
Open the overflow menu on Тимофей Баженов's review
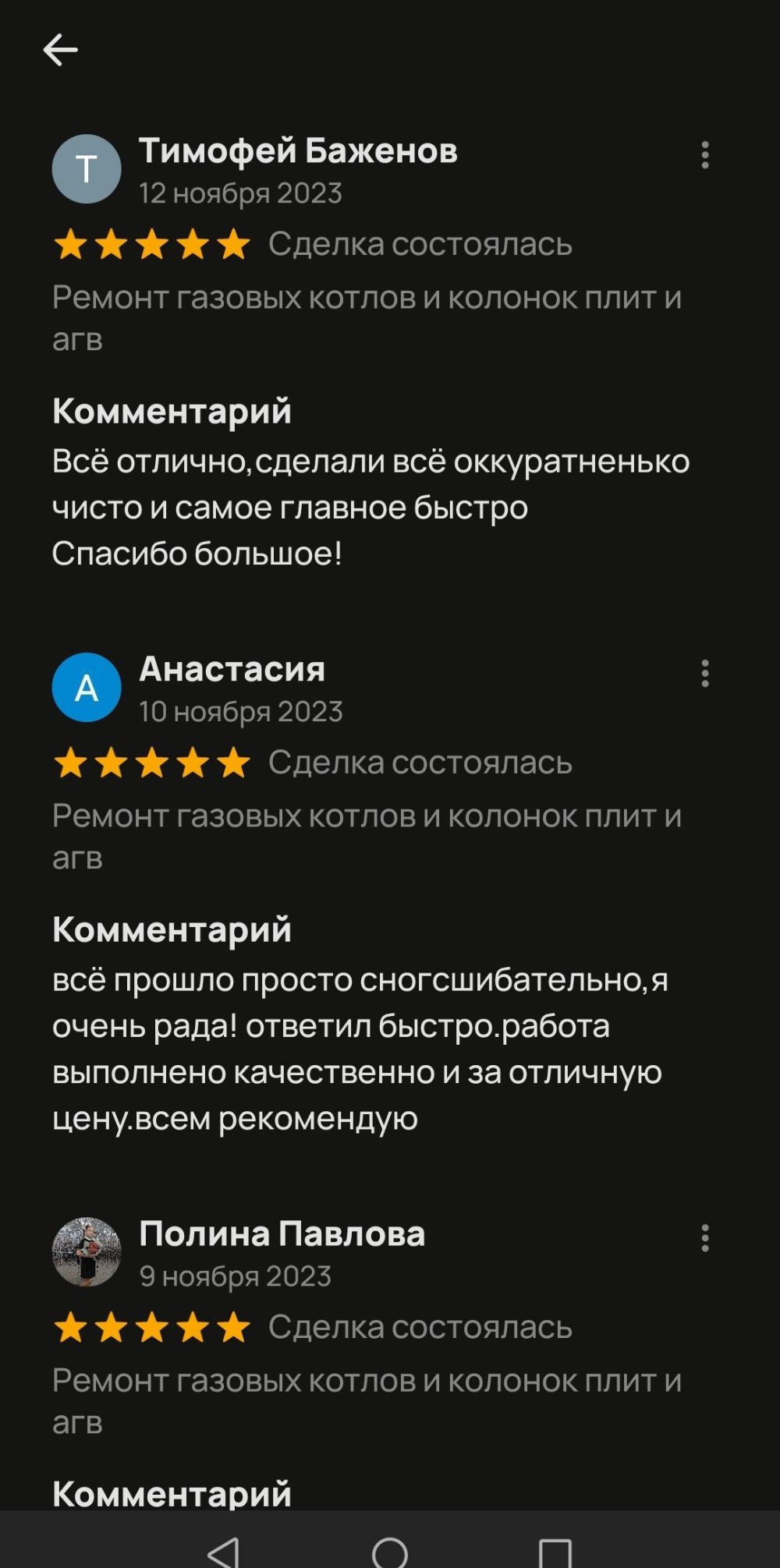(705, 155)
